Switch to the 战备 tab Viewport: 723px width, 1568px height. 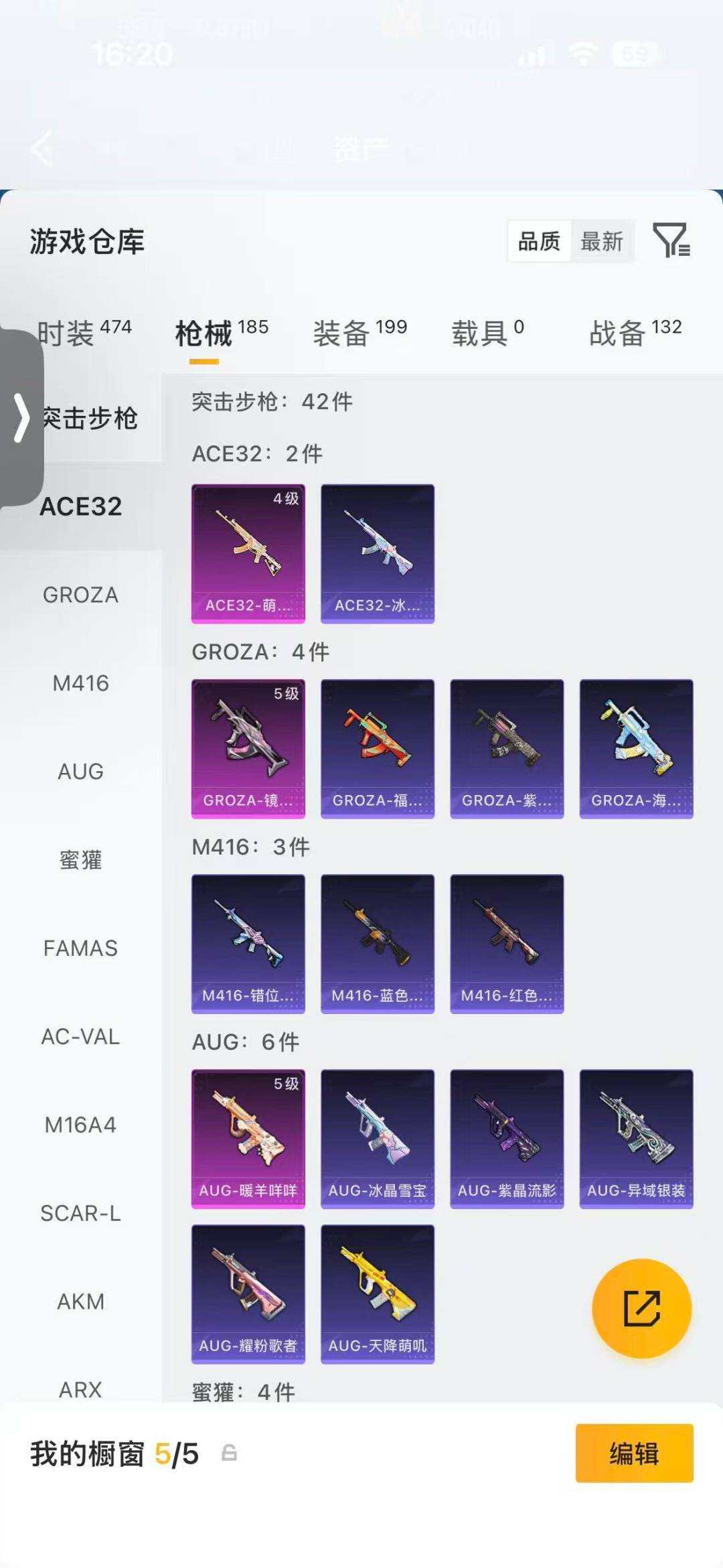[x=635, y=333]
